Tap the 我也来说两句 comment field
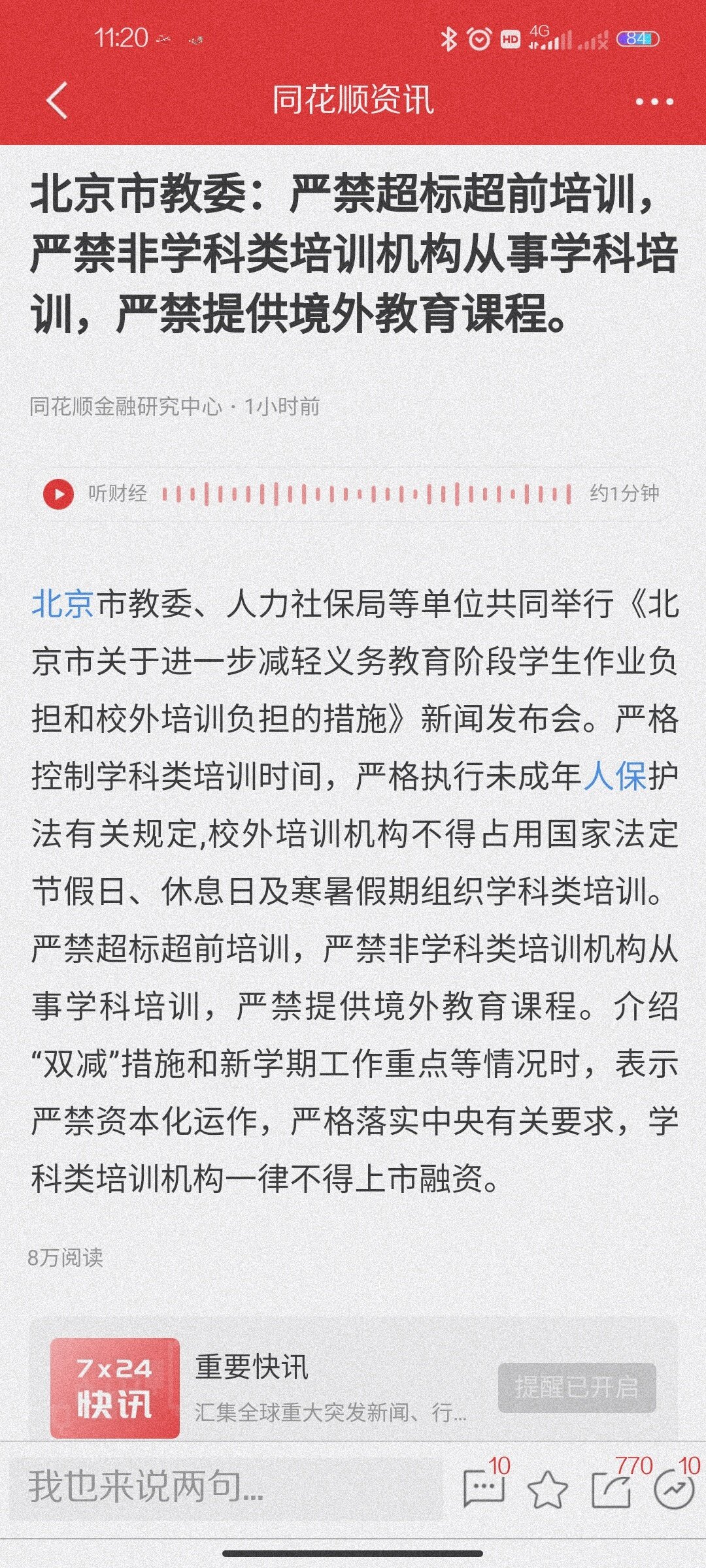Viewport: 706px width, 1568px height. click(222, 1487)
